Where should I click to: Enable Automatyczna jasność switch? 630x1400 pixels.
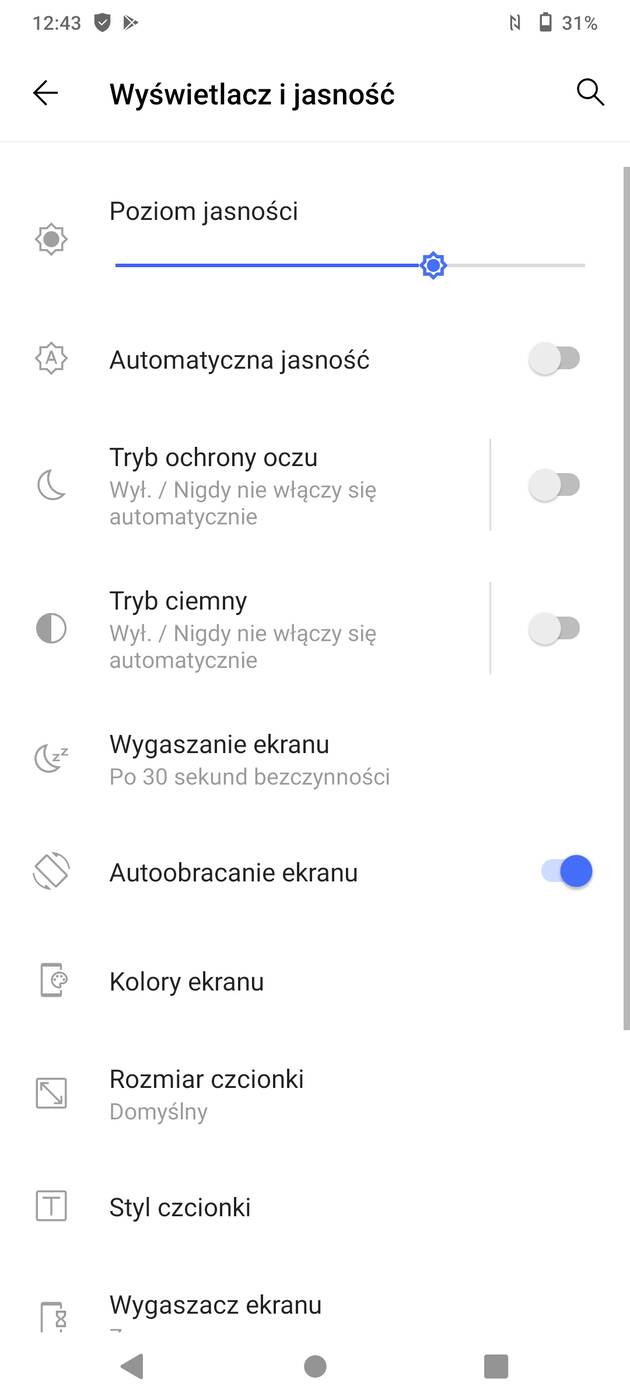555,359
